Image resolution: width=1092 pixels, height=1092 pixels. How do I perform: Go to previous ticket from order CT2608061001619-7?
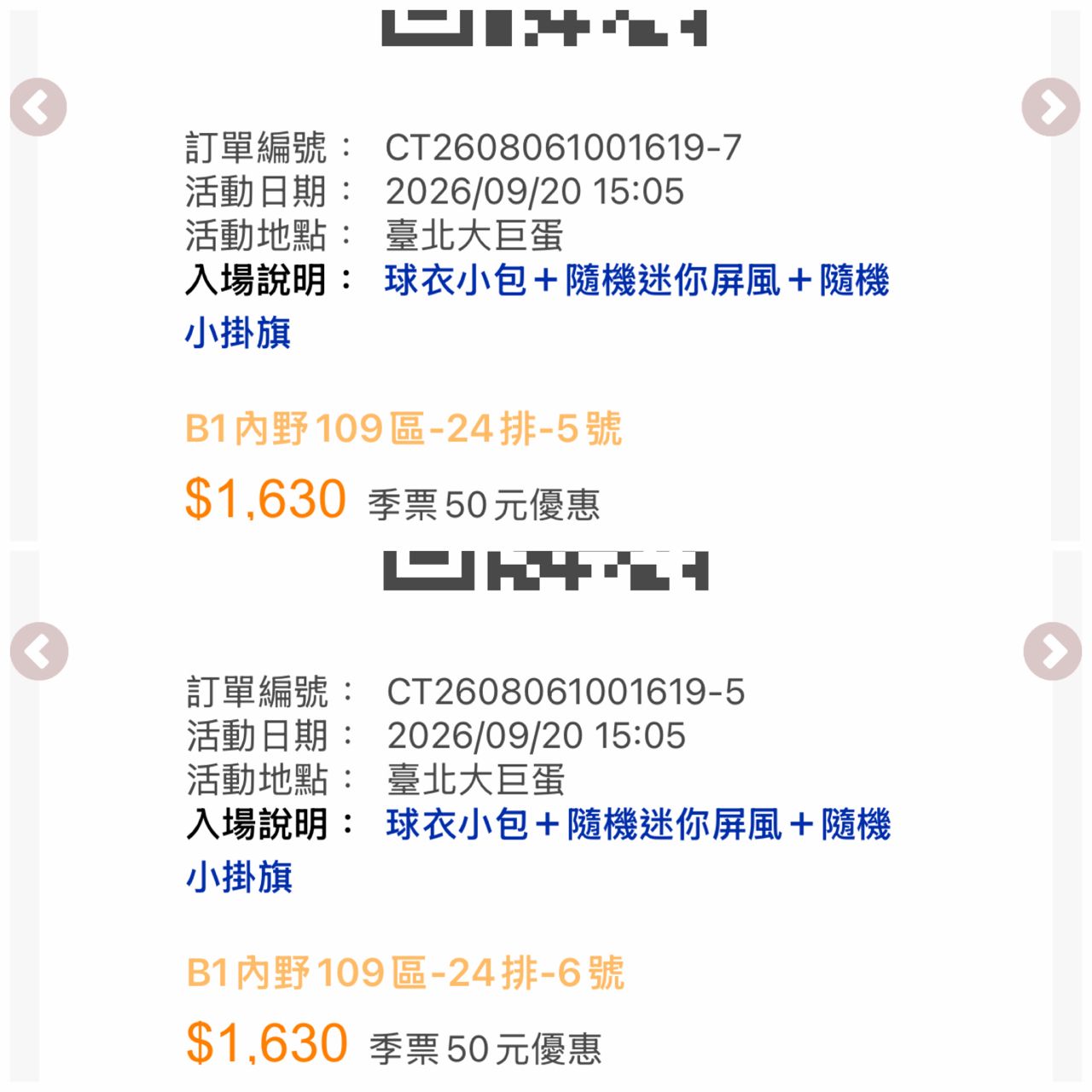[x=38, y=107]
